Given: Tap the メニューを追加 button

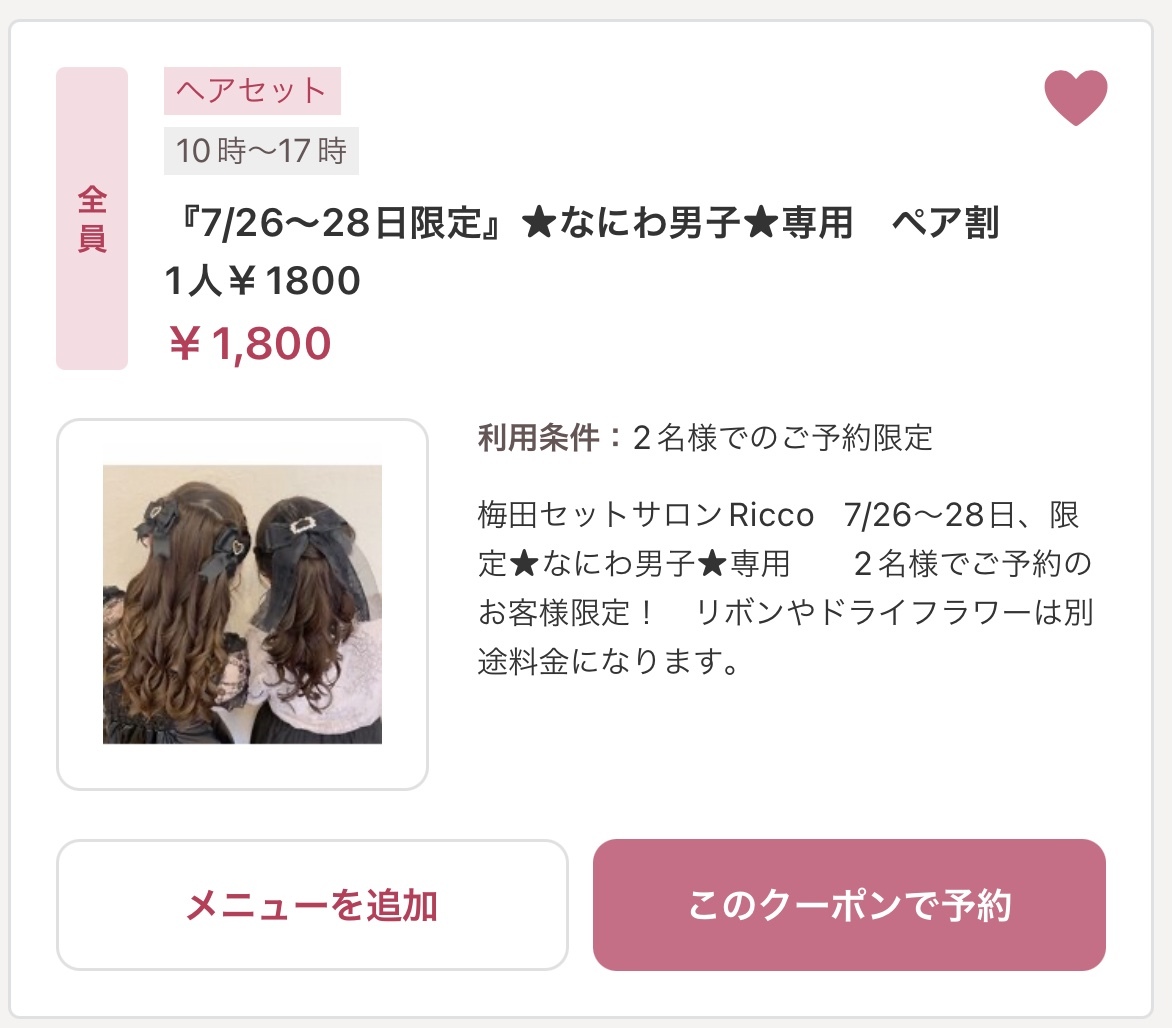Looking at the screenshot, I should 312,905.
